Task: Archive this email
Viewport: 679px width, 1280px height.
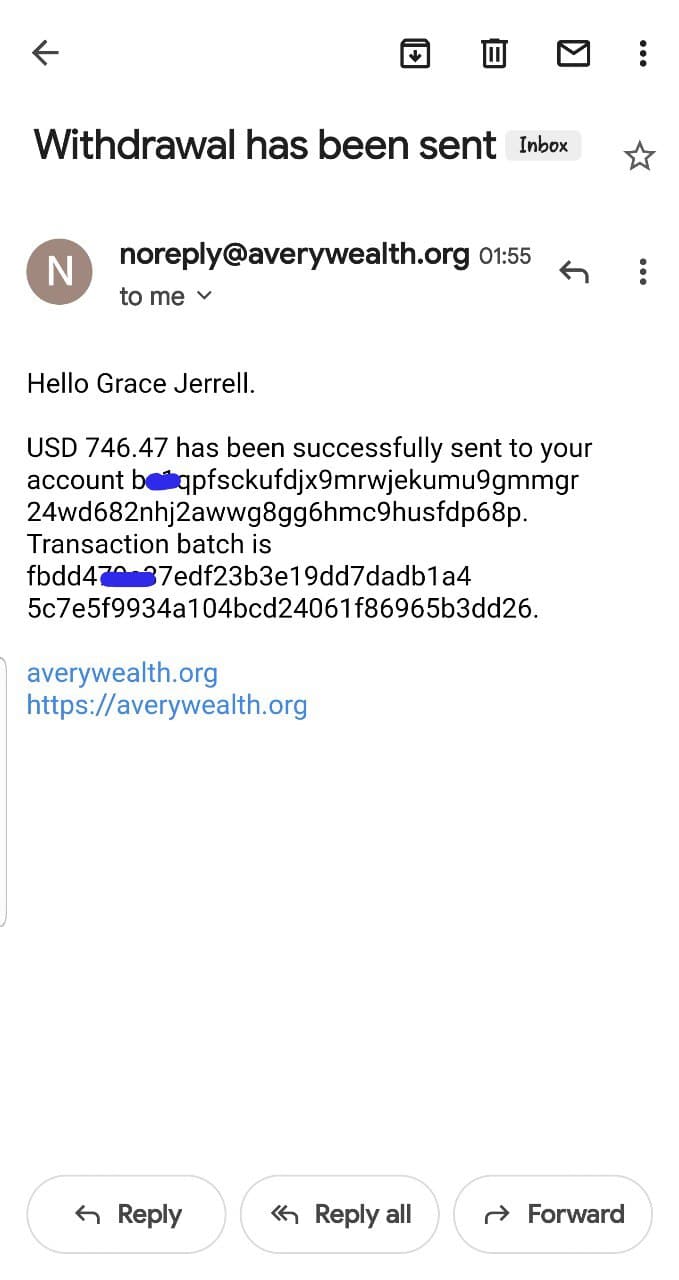Action: pyautogui.click(x=415, y=53)
